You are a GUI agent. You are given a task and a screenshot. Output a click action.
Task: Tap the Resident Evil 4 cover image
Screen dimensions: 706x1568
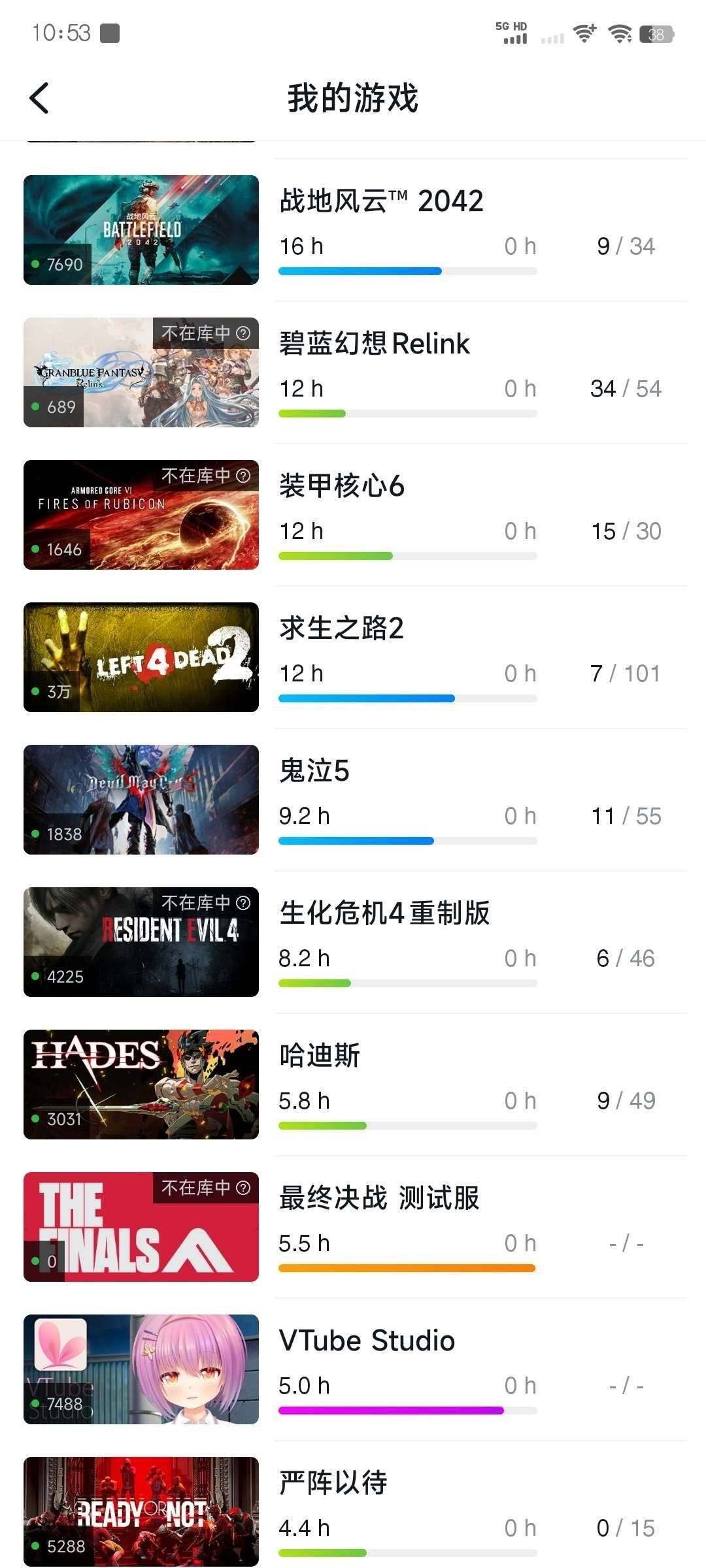(141, 941)
